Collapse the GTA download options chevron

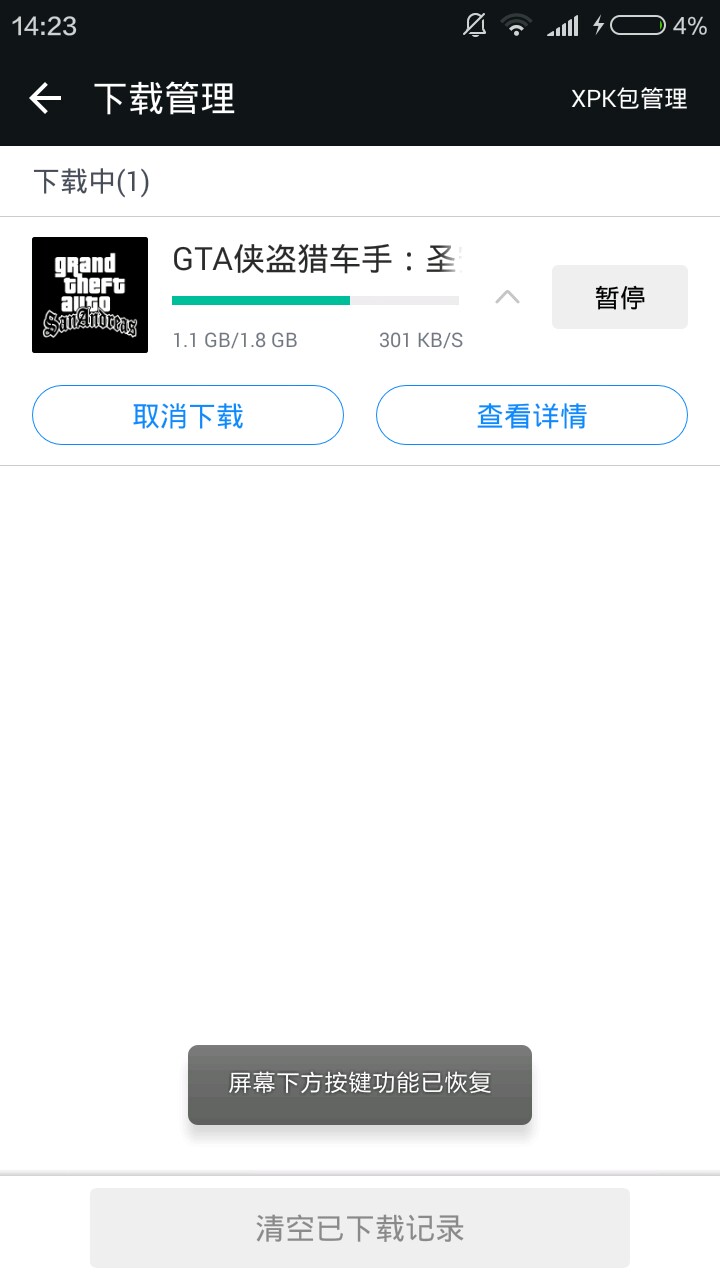pyautogui.click(x=508, y=297)
